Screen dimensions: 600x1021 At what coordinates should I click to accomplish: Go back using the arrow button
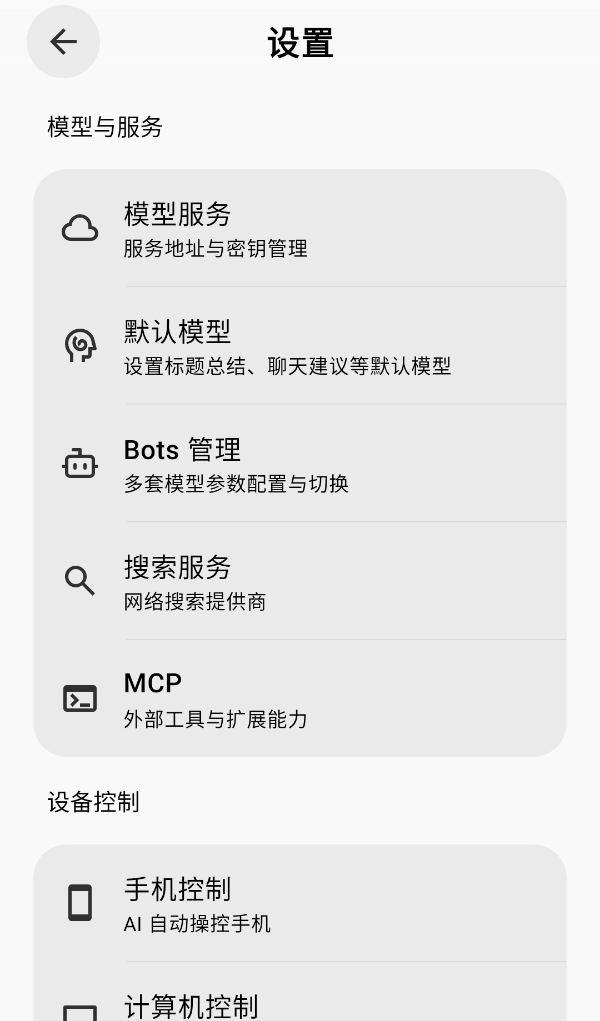click(63, 42)
